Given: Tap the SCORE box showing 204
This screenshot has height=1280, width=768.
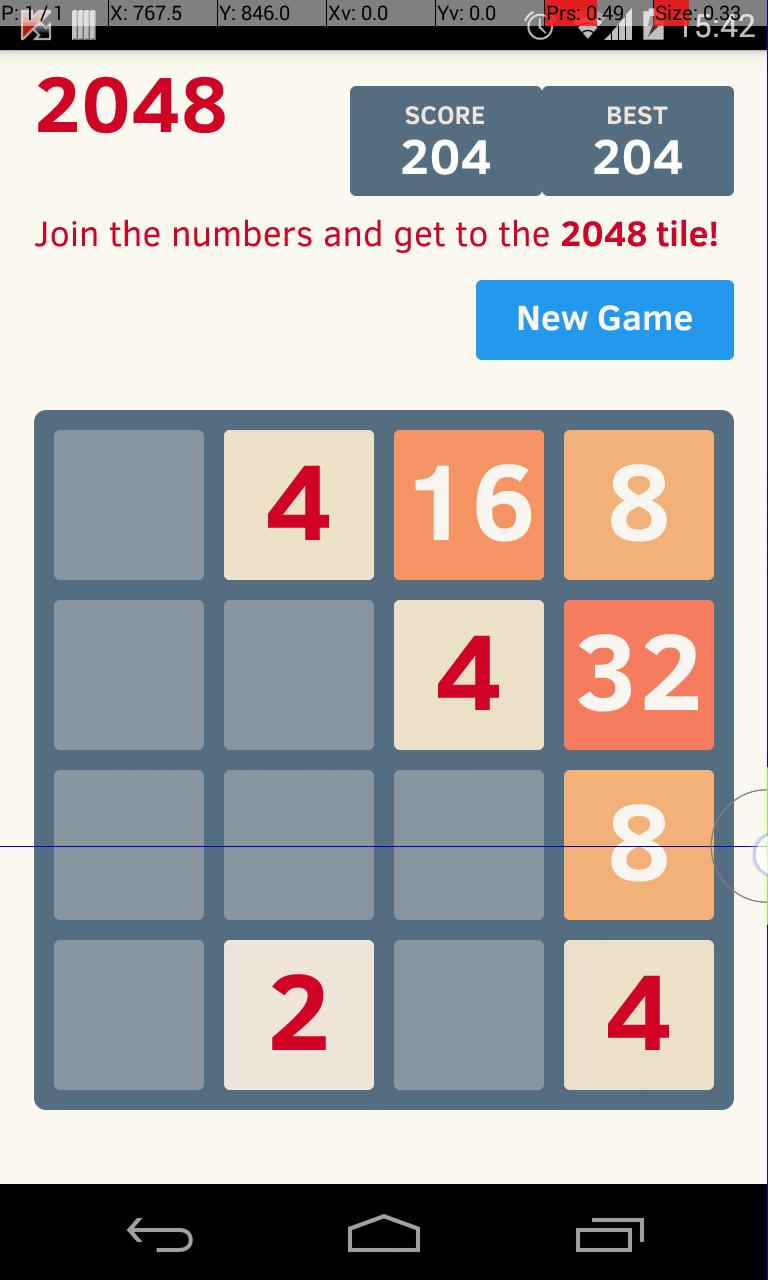Looking at the screenshot, I should coord(446,139).
